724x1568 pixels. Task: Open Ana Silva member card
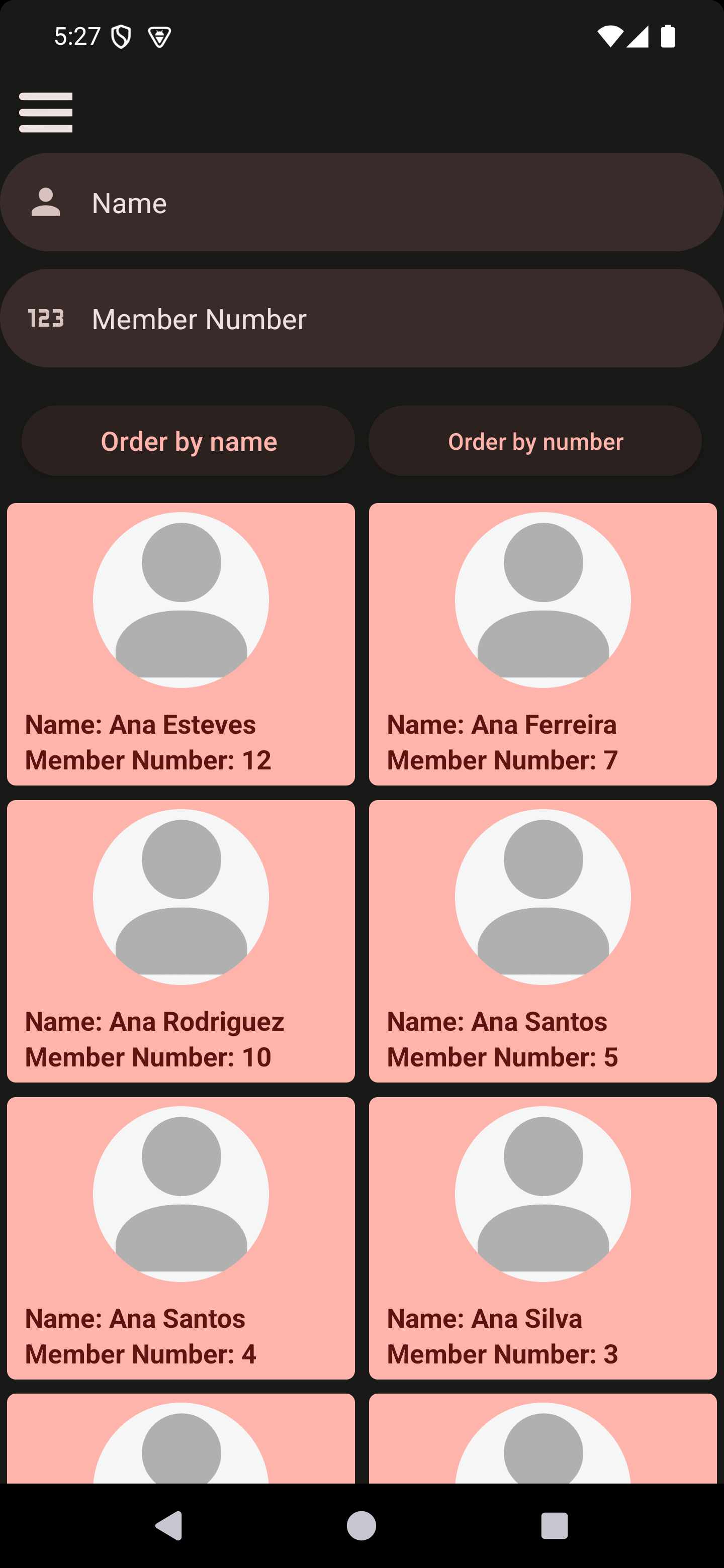pos(542,1237)
